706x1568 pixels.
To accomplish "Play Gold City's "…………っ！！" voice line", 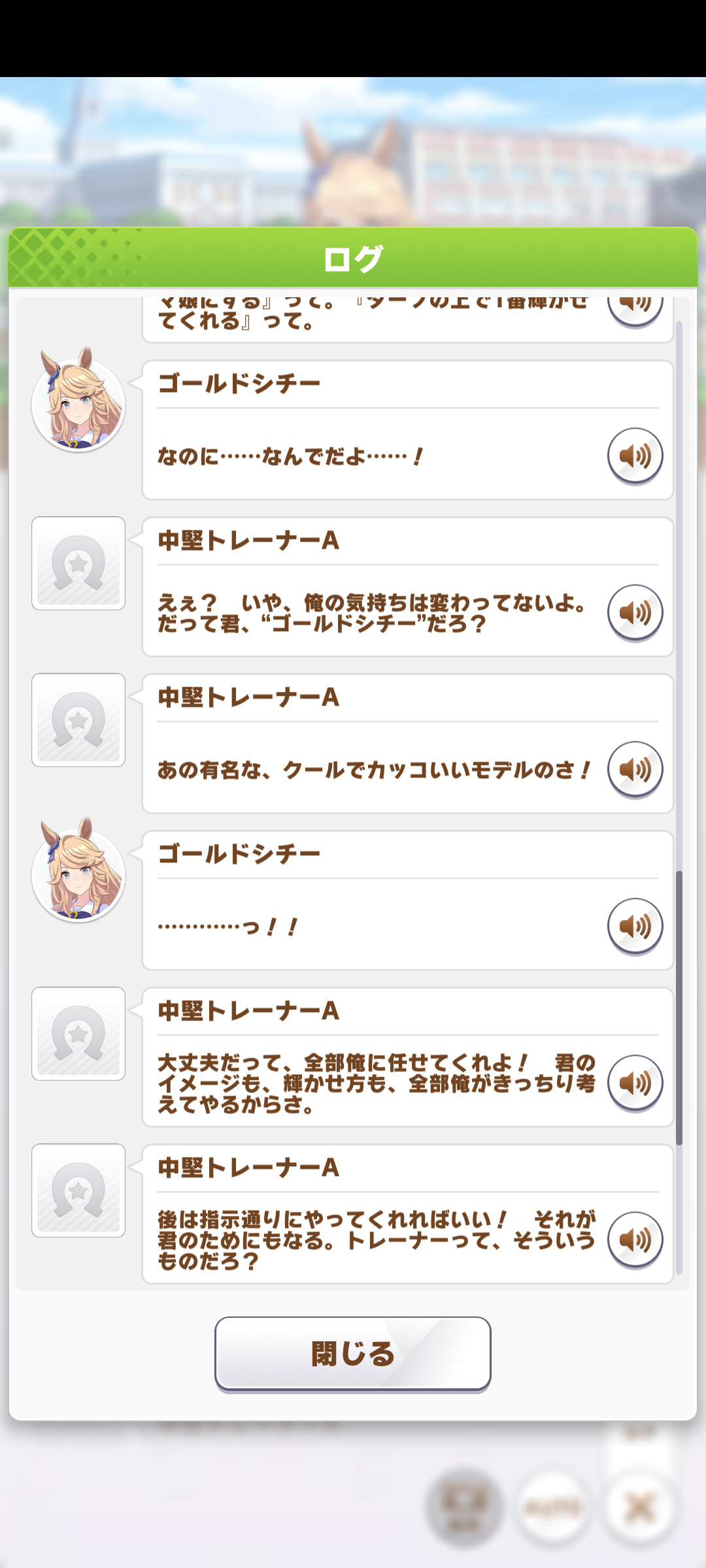I will [x=635, y=926].
